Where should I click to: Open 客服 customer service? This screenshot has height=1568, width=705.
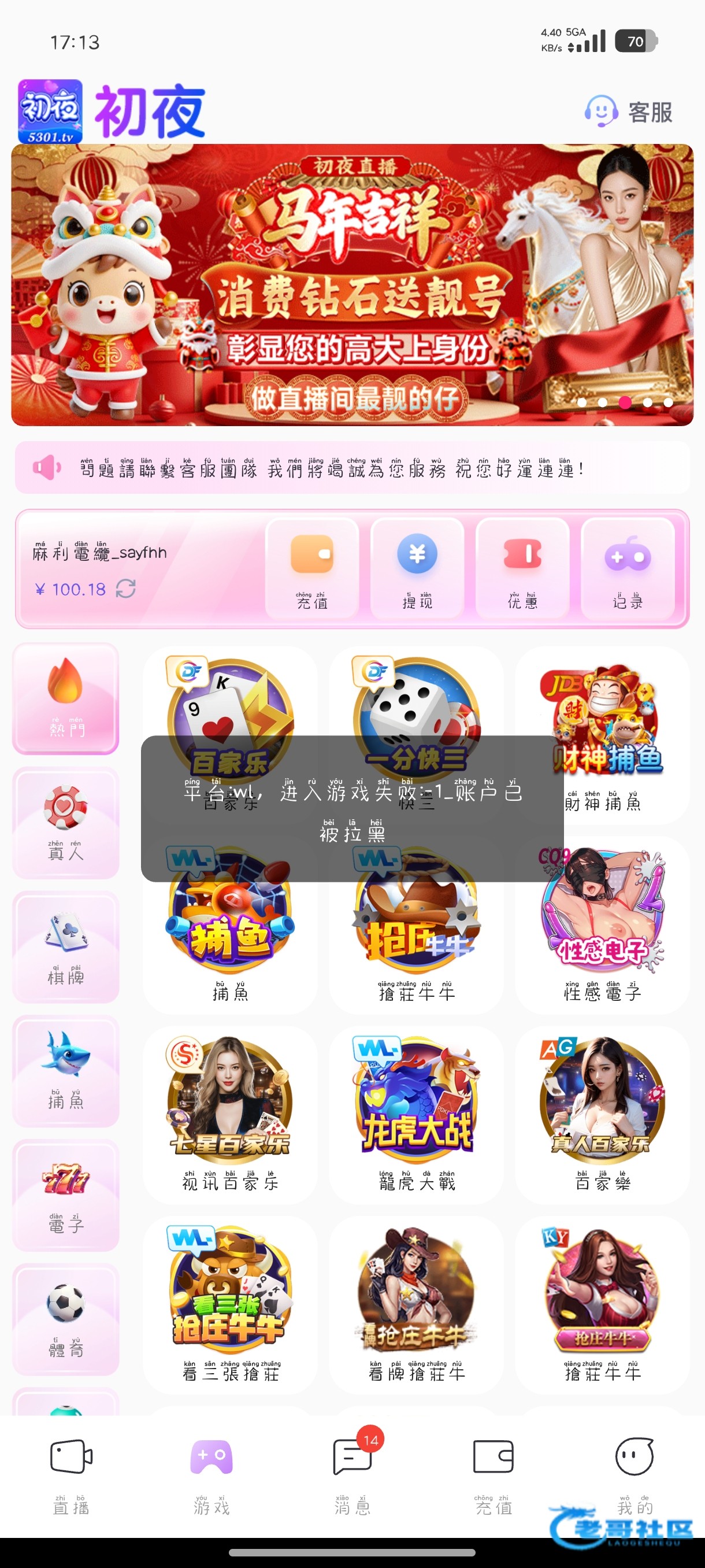(x=628, y=112)
